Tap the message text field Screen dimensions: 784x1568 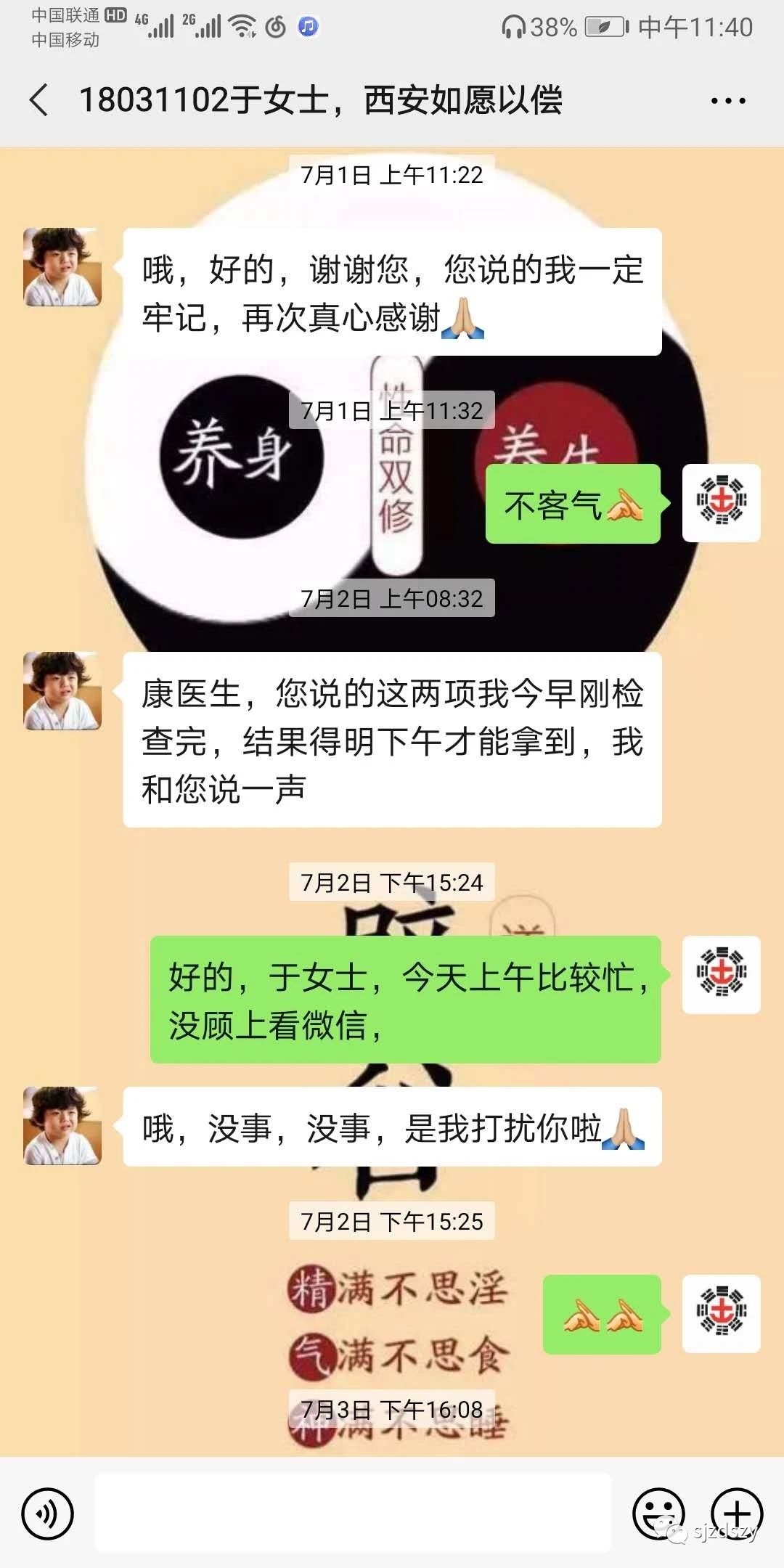pyautogui.click(x=353, y=1513)
